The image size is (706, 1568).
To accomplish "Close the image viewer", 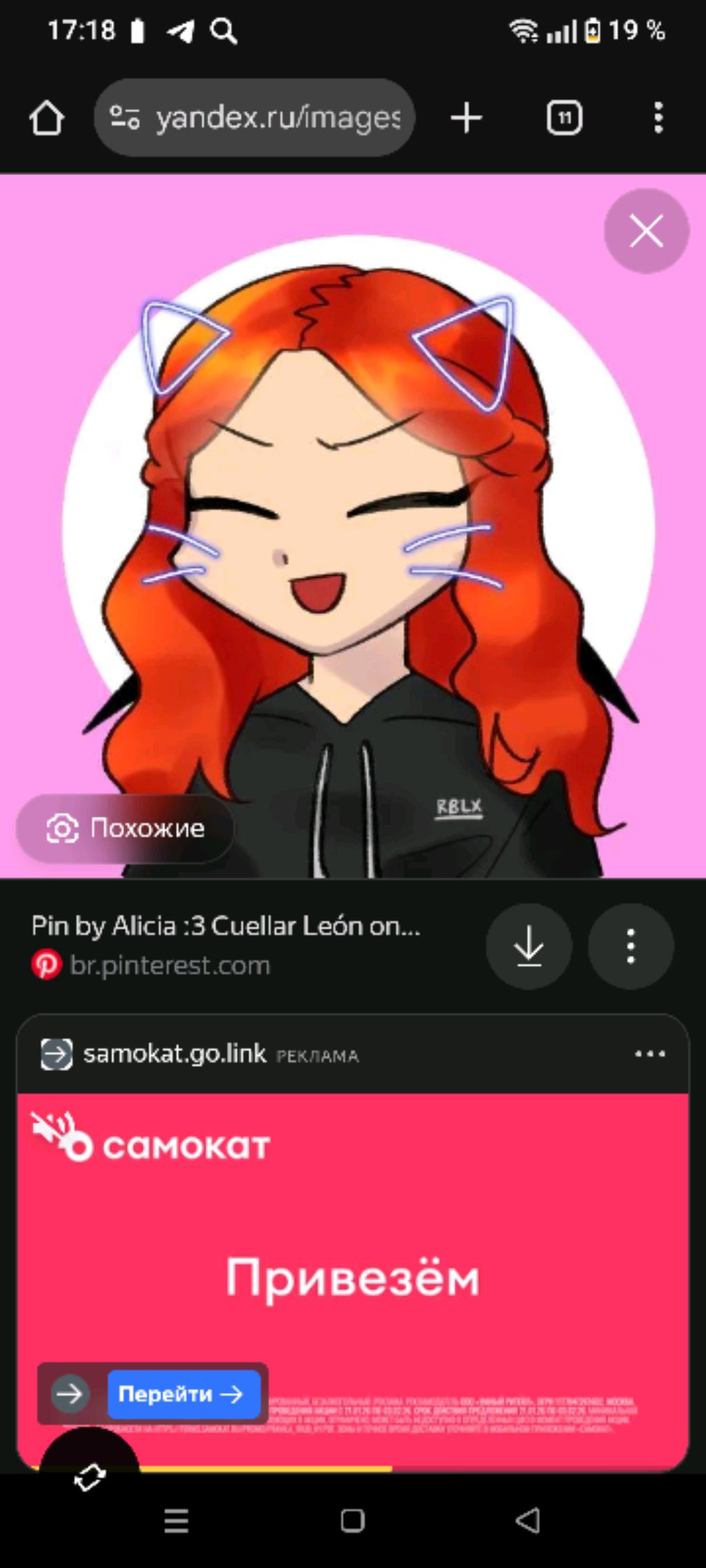I will coord(646,231).
